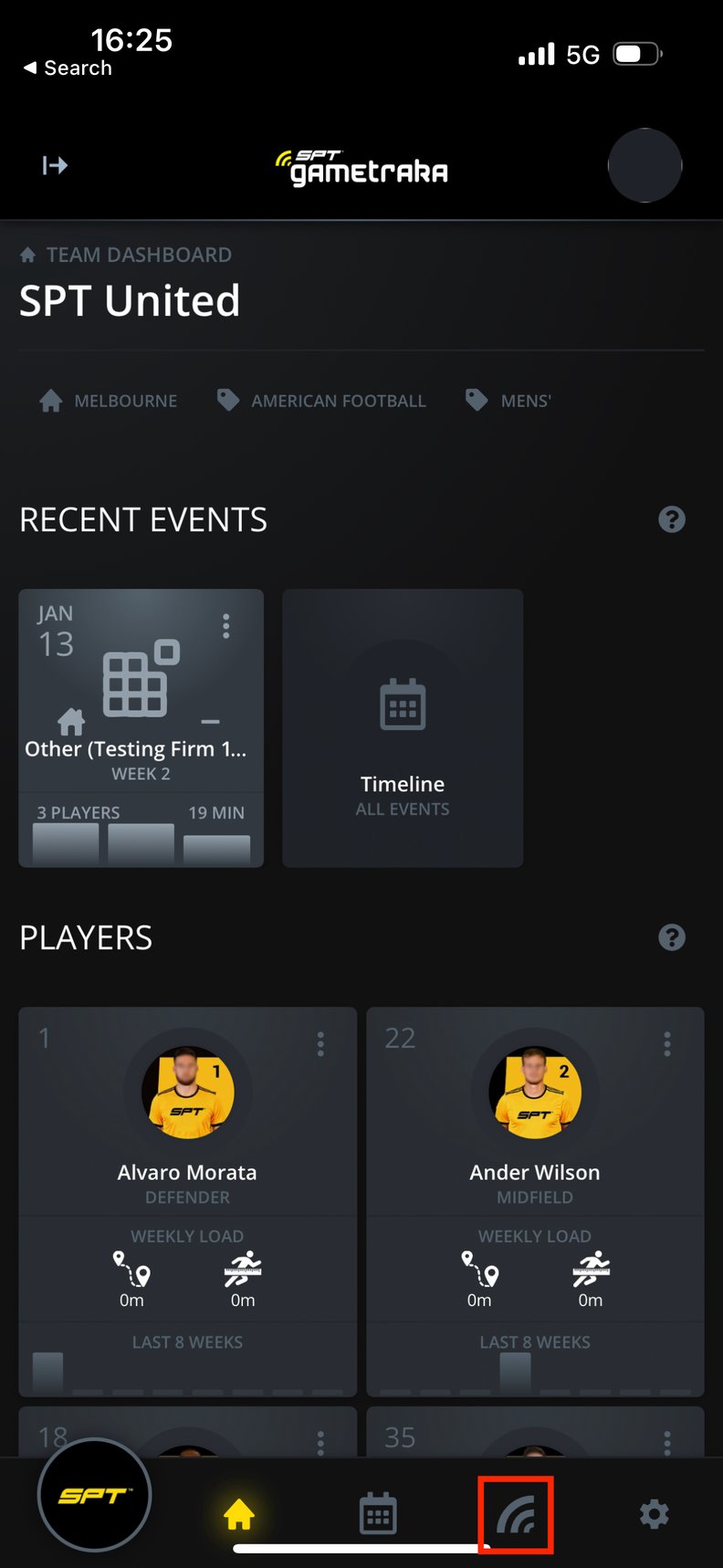Image resolution: width=723 pixels, height=1568 pixels.
Task: Tap the profile avatar in the top right
Action: pyautogui.click(x=644, y=165)
